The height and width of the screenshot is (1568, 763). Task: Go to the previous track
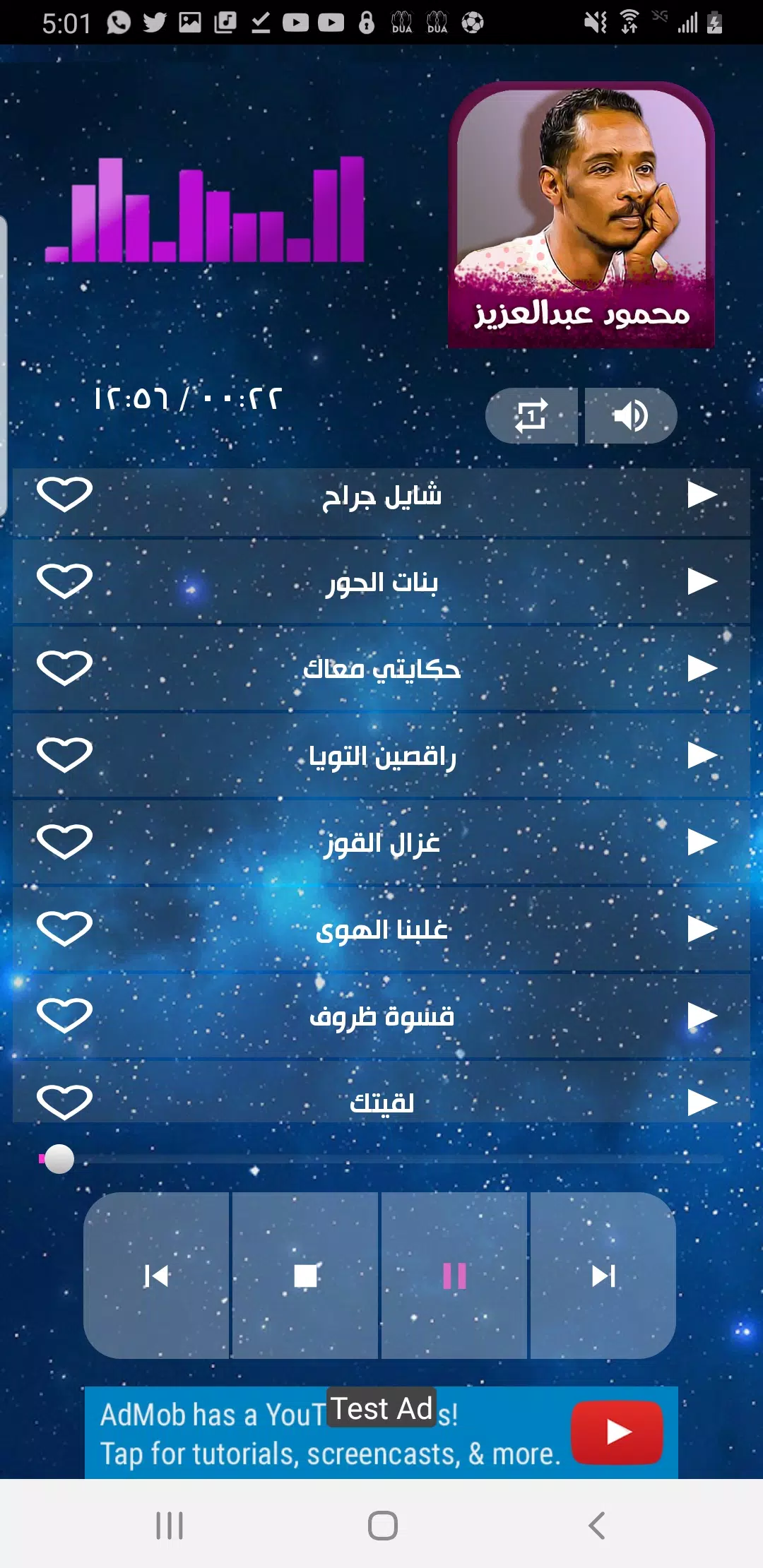(x=156, y=1276)
